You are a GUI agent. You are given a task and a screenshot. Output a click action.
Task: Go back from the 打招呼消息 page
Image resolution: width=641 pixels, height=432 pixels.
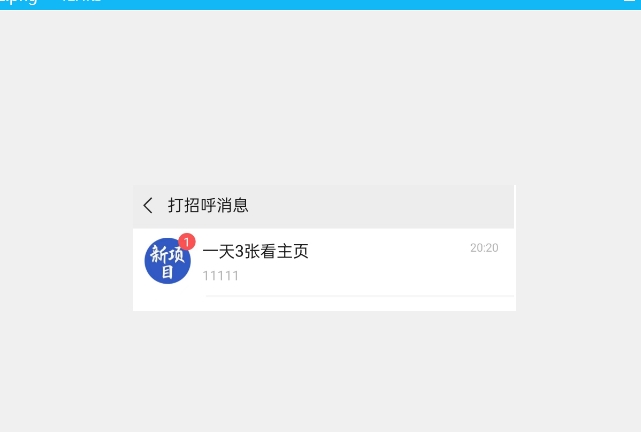tap(148, 205)
